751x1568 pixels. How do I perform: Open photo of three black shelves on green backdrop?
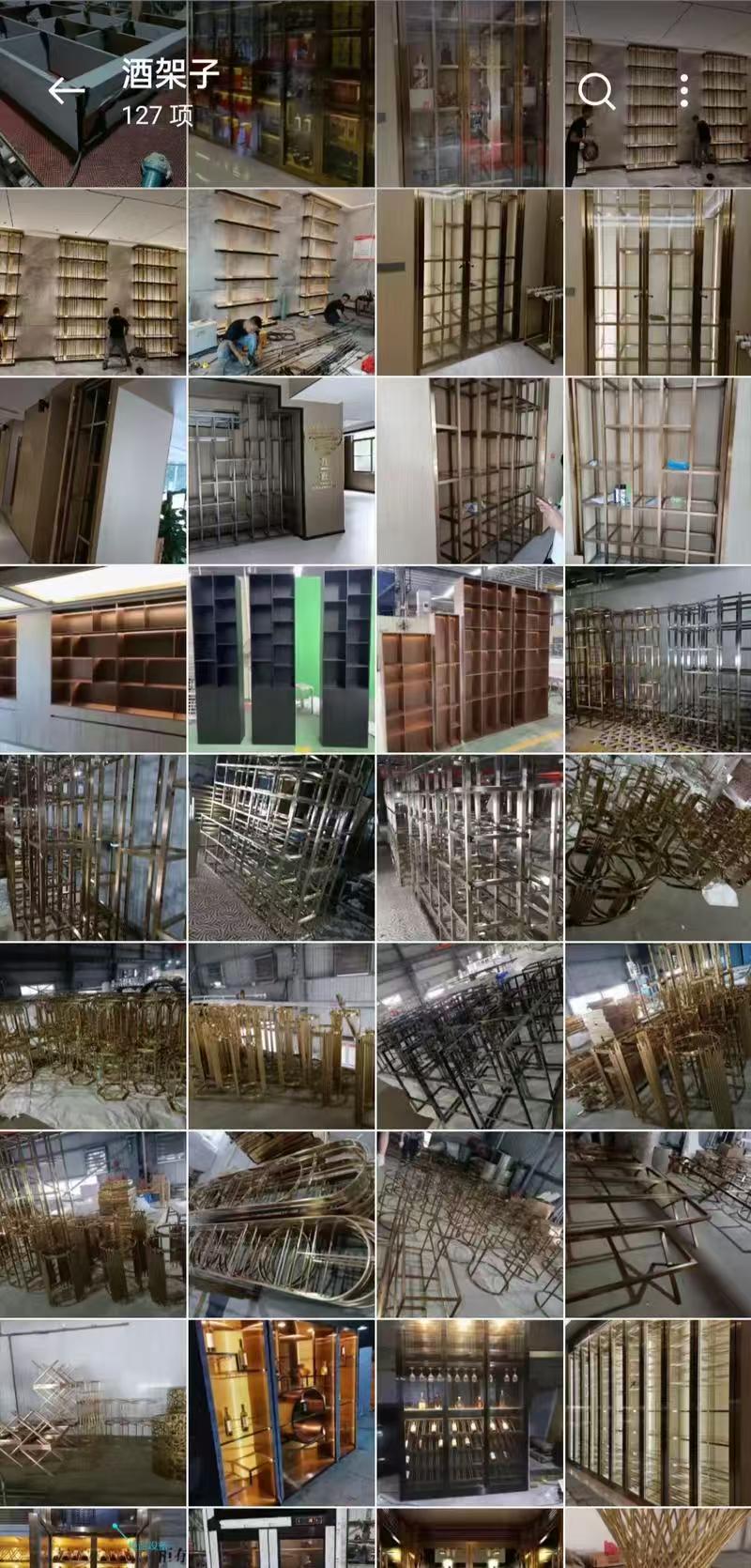[x=282, y=658]
